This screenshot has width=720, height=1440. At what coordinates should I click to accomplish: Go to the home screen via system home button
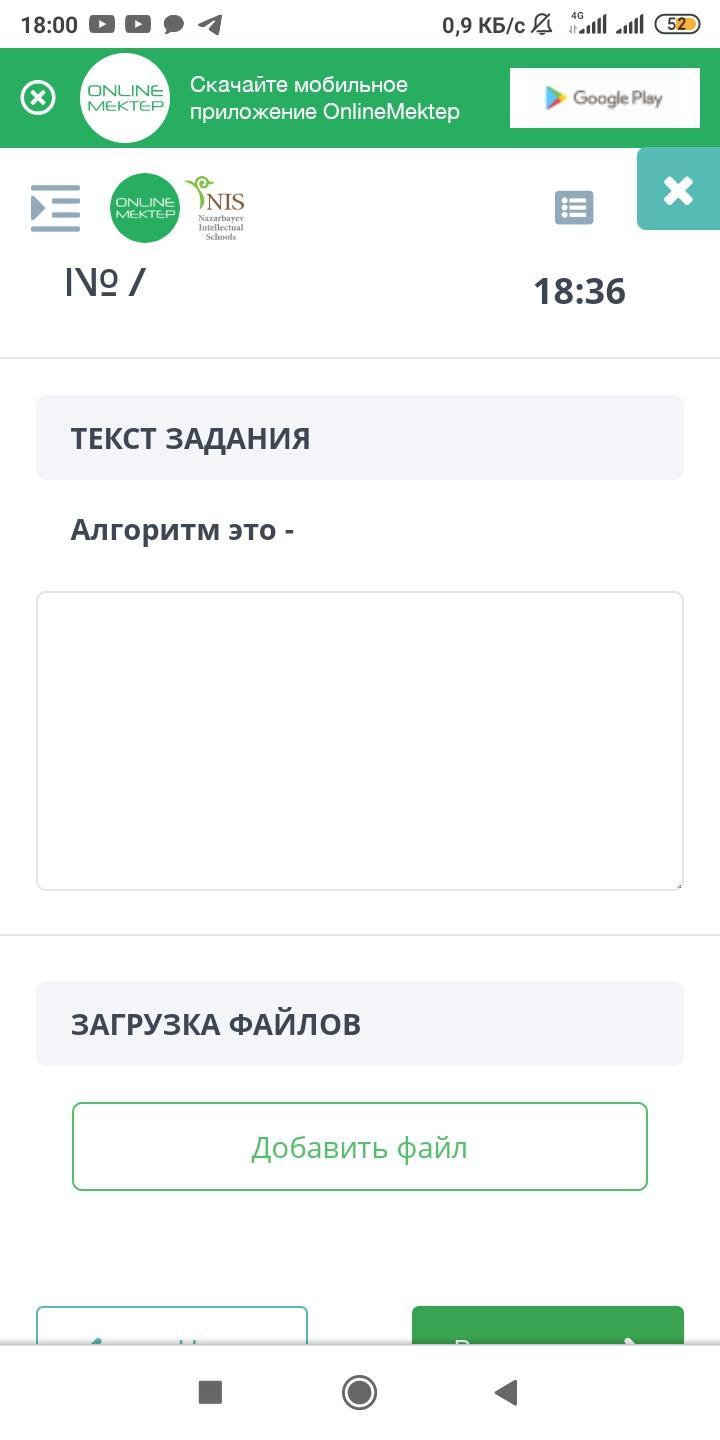pyautogui.click(x=359, y=1392)
